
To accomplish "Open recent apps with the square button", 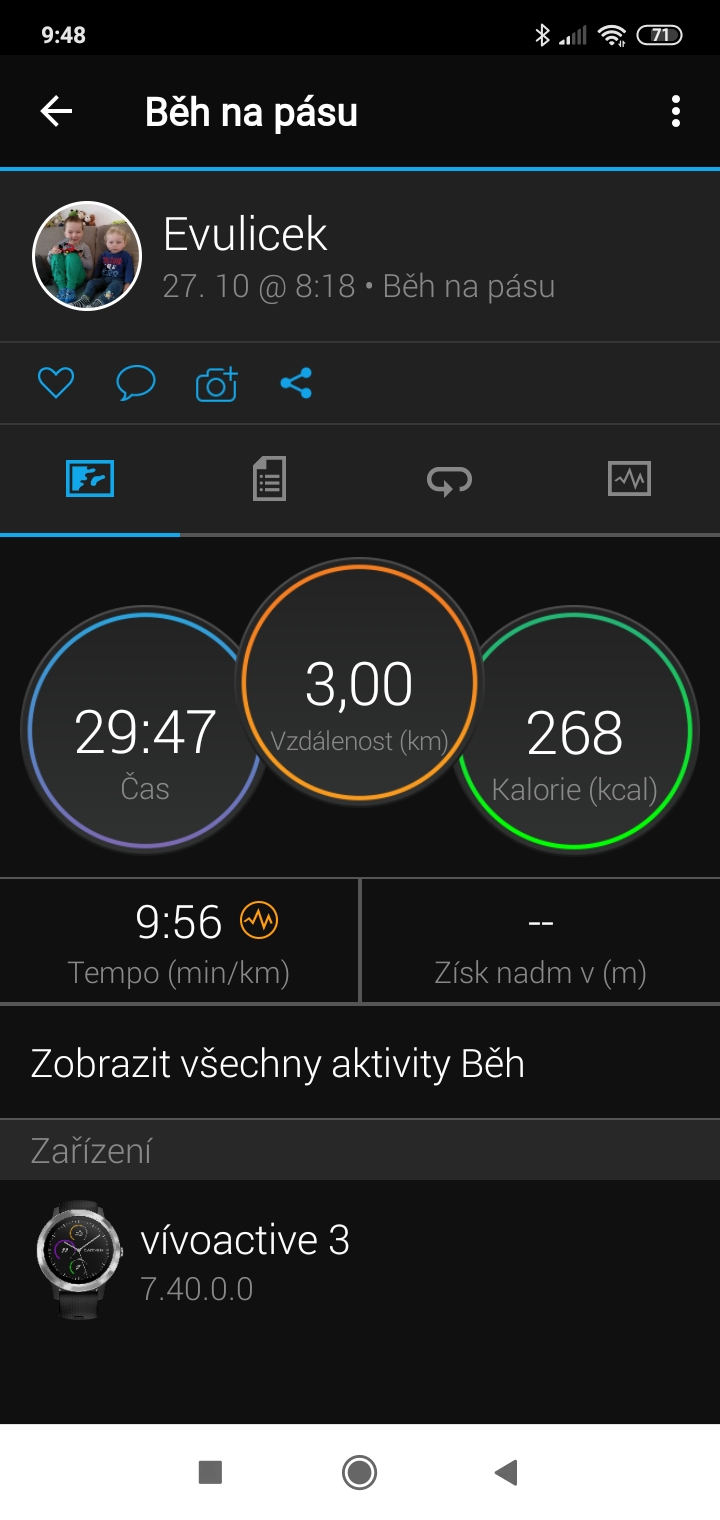I will [x=210, y=1472].
